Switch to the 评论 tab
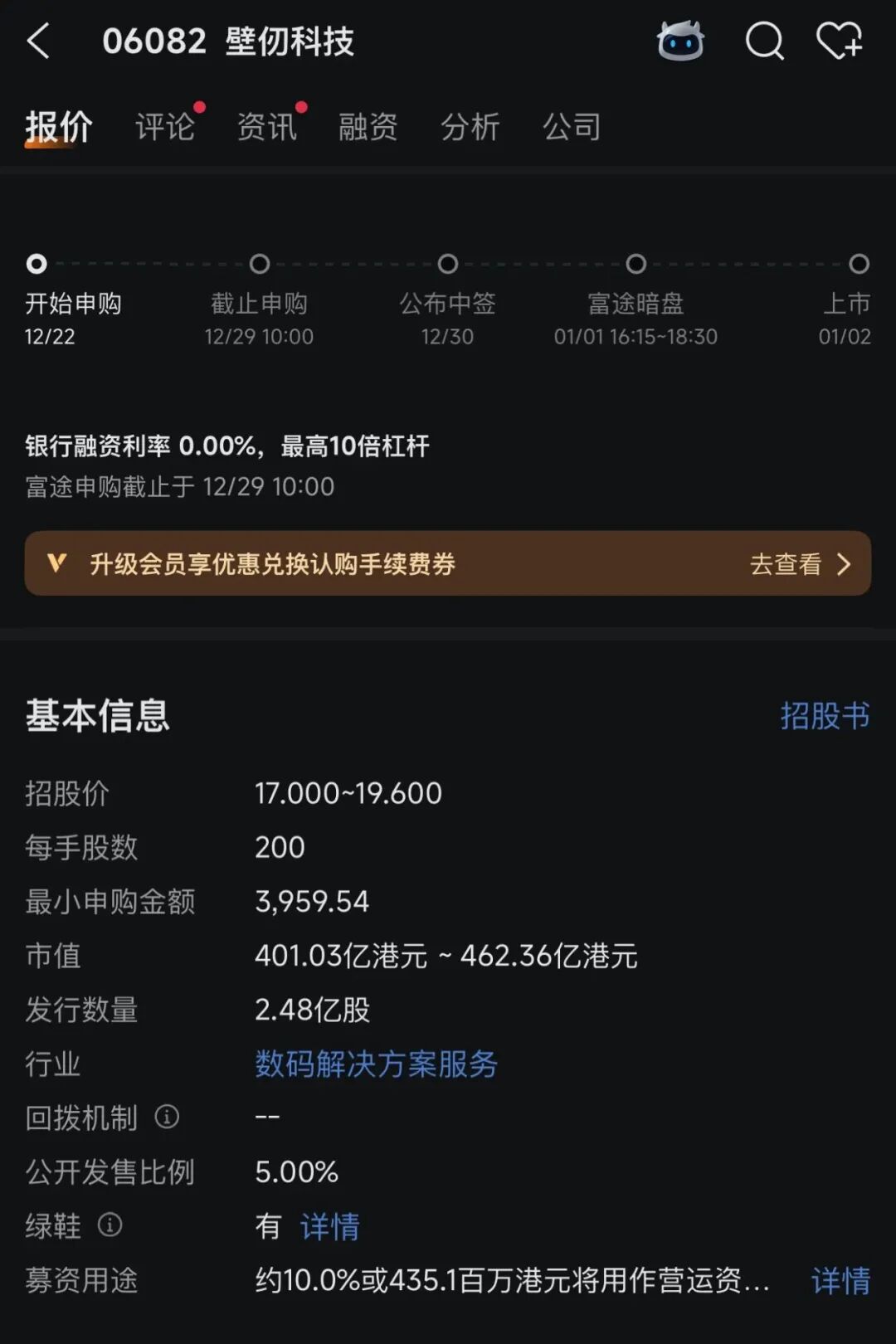Image resolution: width=896 pixels, height=1344 pixels. click(x=165, y=126)
